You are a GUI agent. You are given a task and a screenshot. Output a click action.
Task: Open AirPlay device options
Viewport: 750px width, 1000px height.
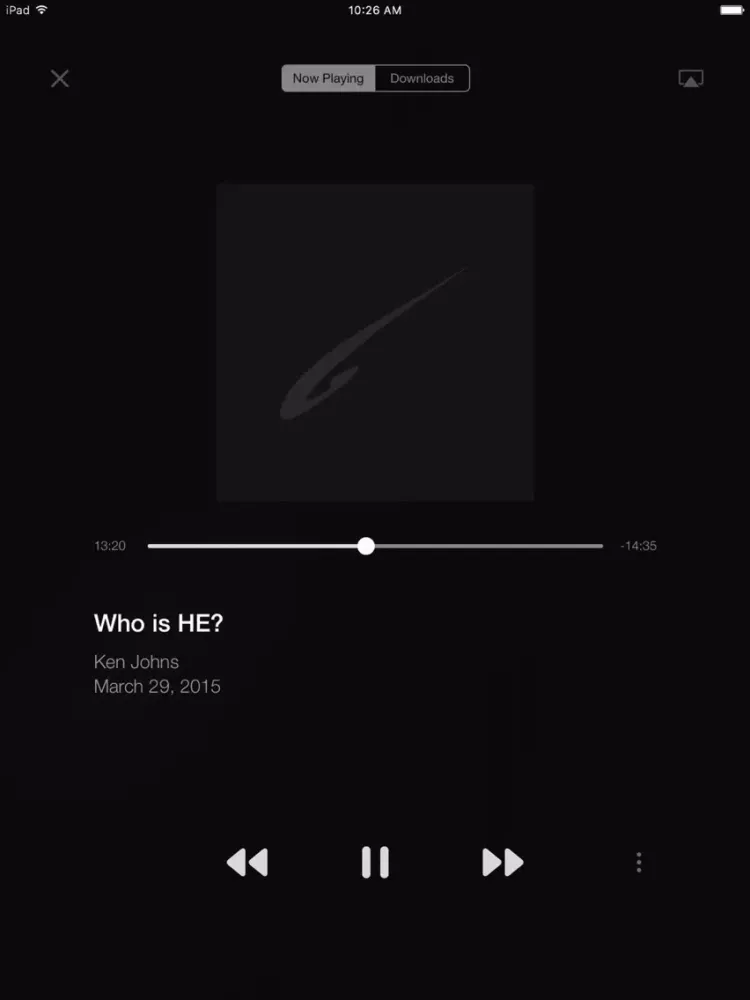point(690,79)
